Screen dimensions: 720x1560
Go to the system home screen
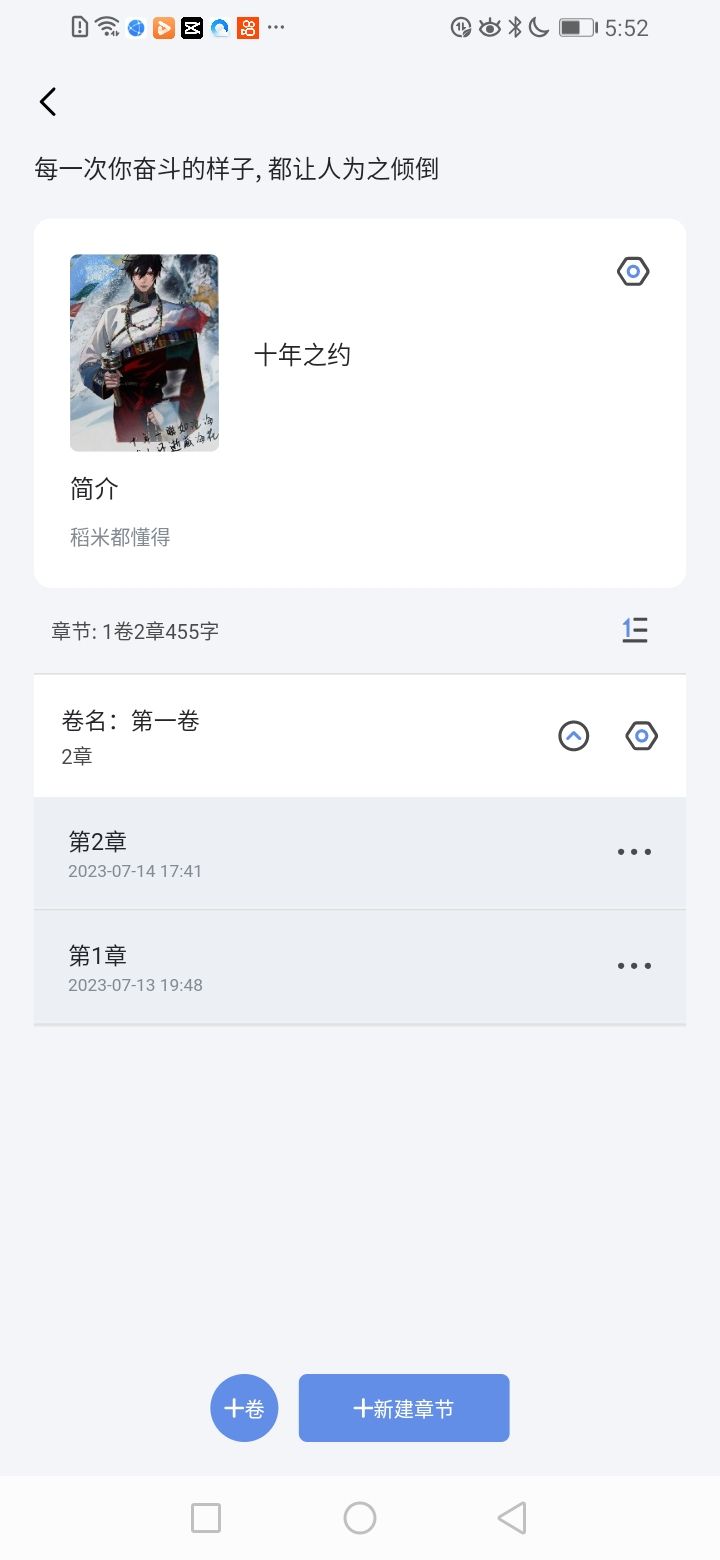(360, 1518)
